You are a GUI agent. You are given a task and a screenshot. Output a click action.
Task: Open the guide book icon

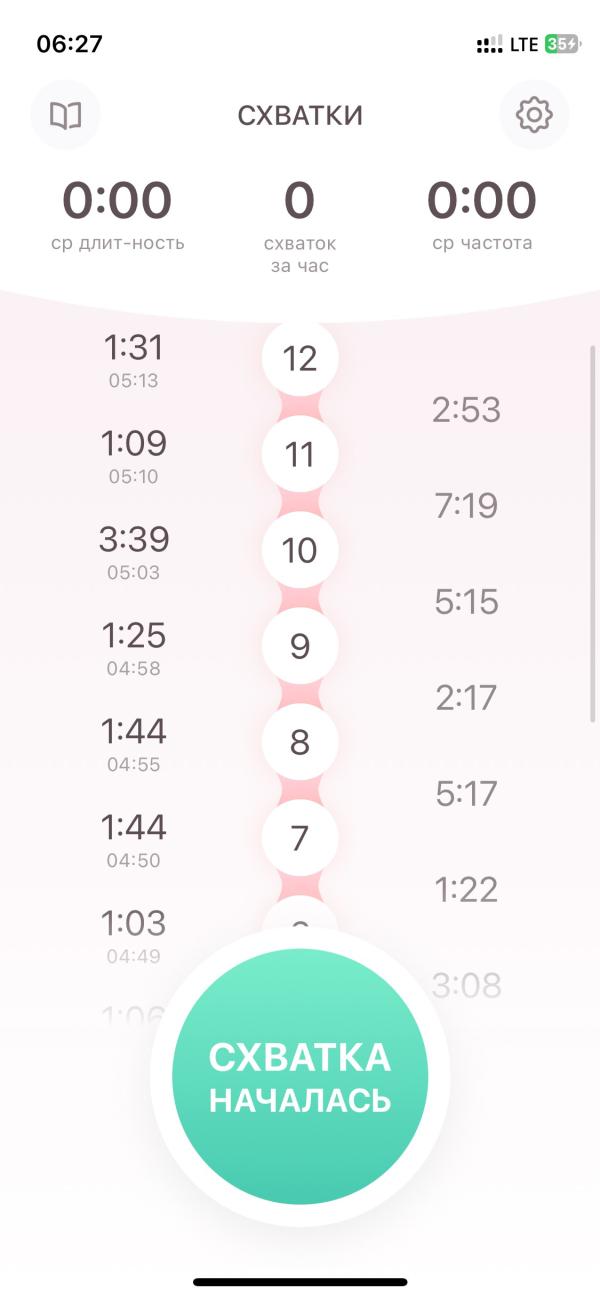coord(66,116)
